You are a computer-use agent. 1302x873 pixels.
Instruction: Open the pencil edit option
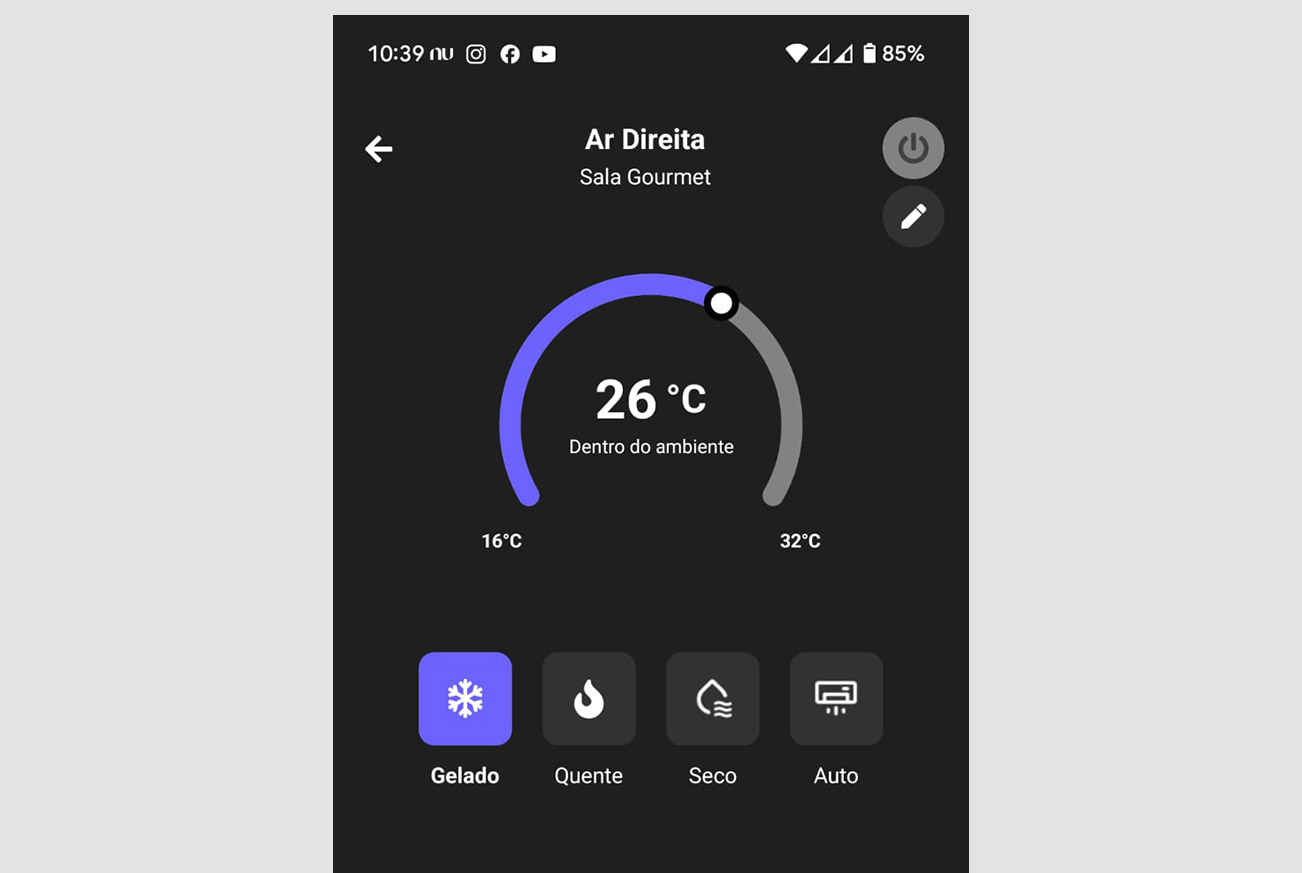[912, 216]
